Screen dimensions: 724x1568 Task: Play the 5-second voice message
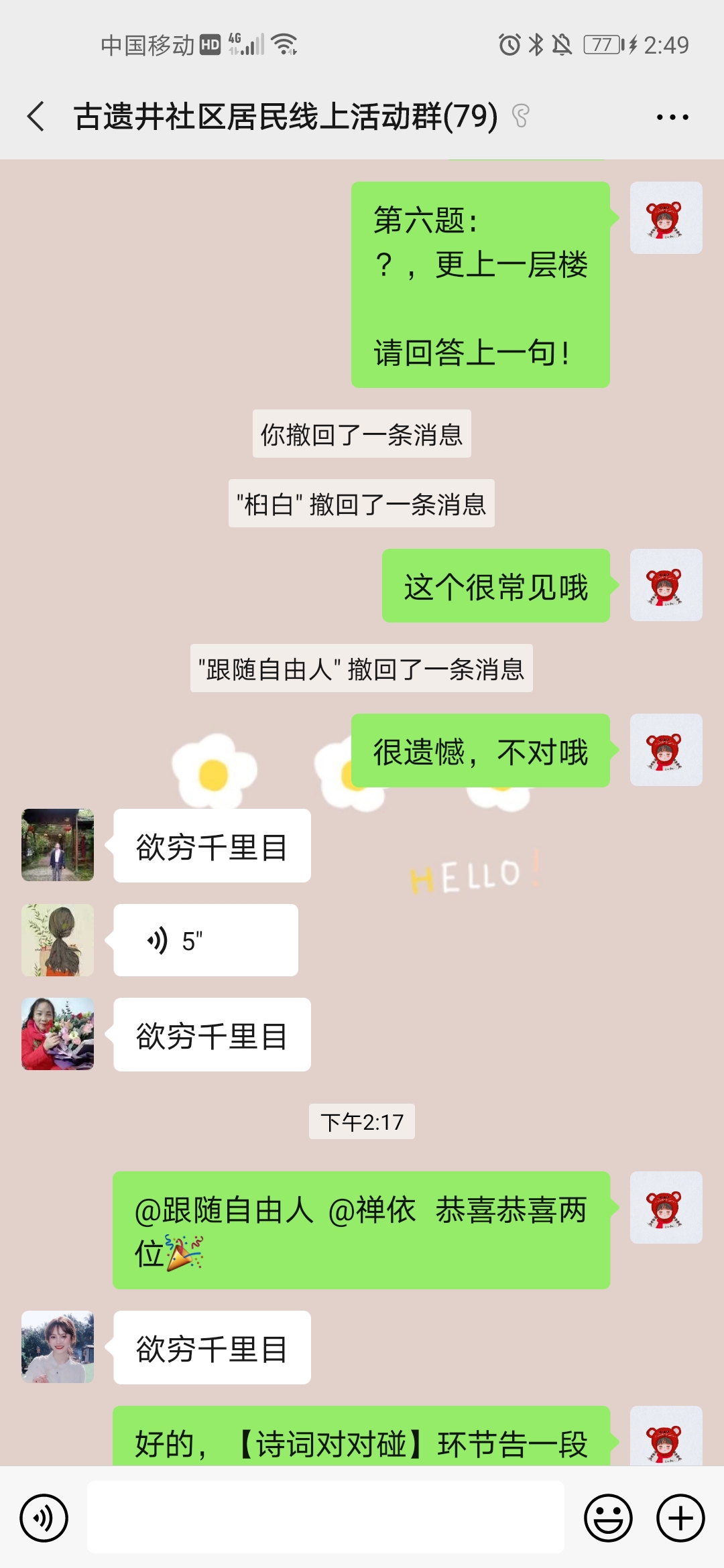click(x=205, y=940)
